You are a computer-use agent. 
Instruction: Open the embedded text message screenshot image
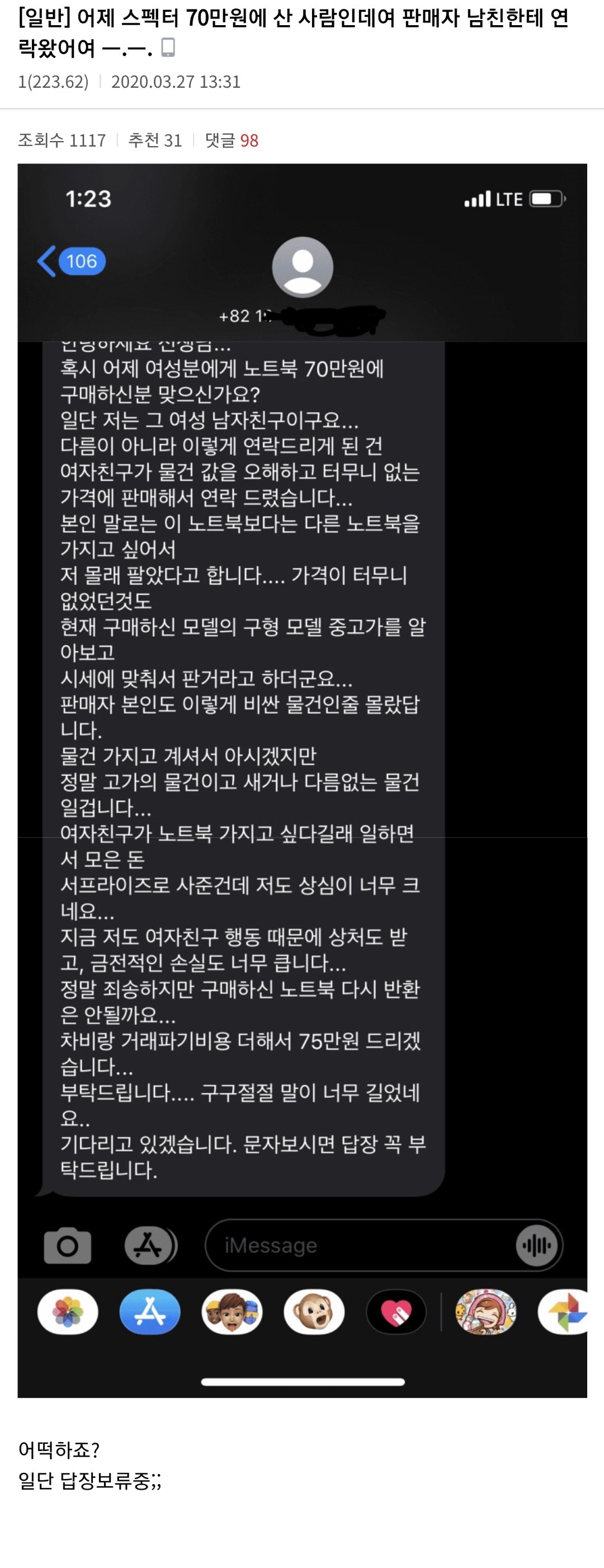click(301, 779)
